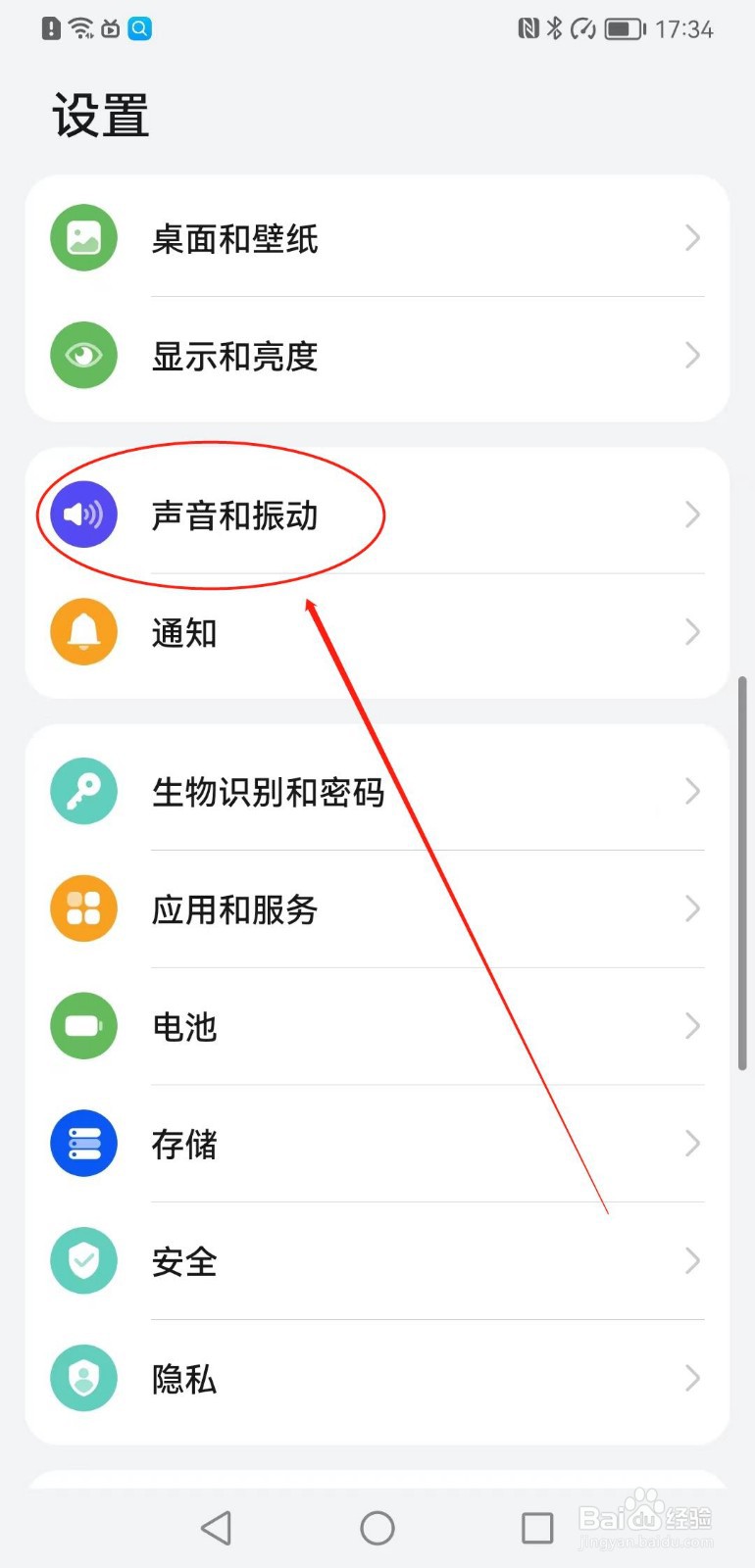Open the 通知 settings via its arrow
This screenshot has width=755, height=1568.
pos(693,632)
